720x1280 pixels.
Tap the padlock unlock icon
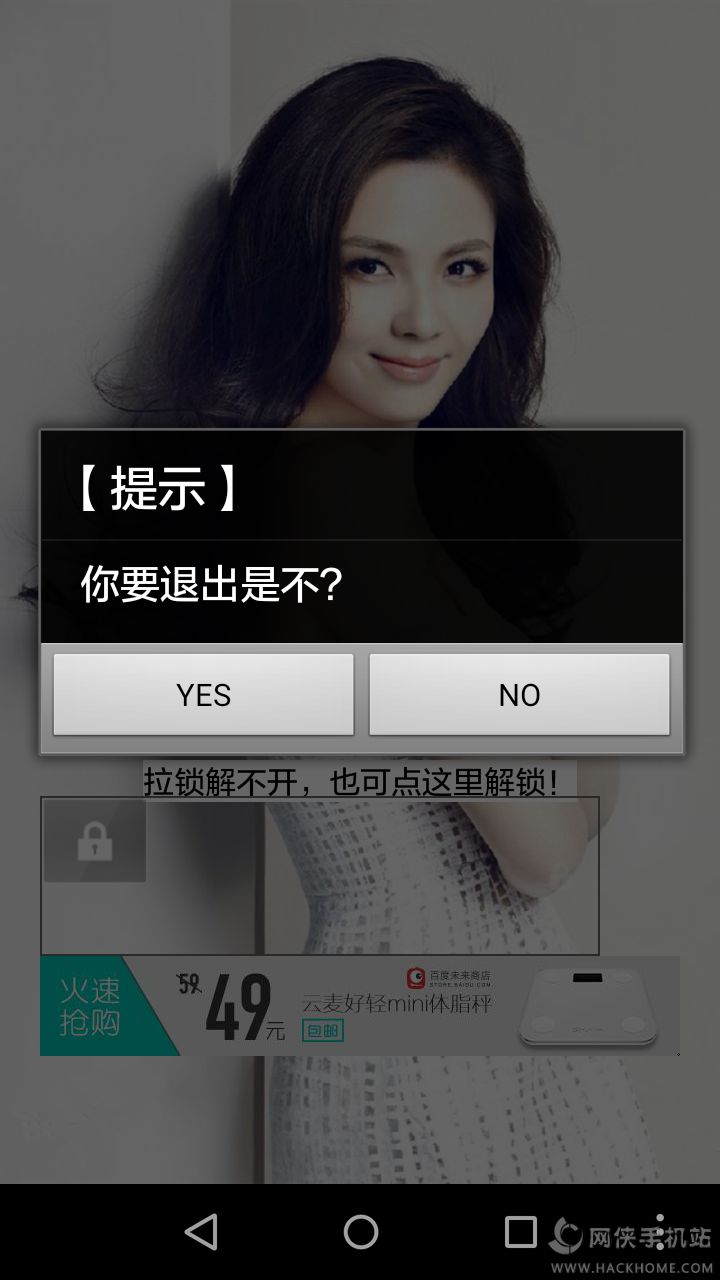95,842
